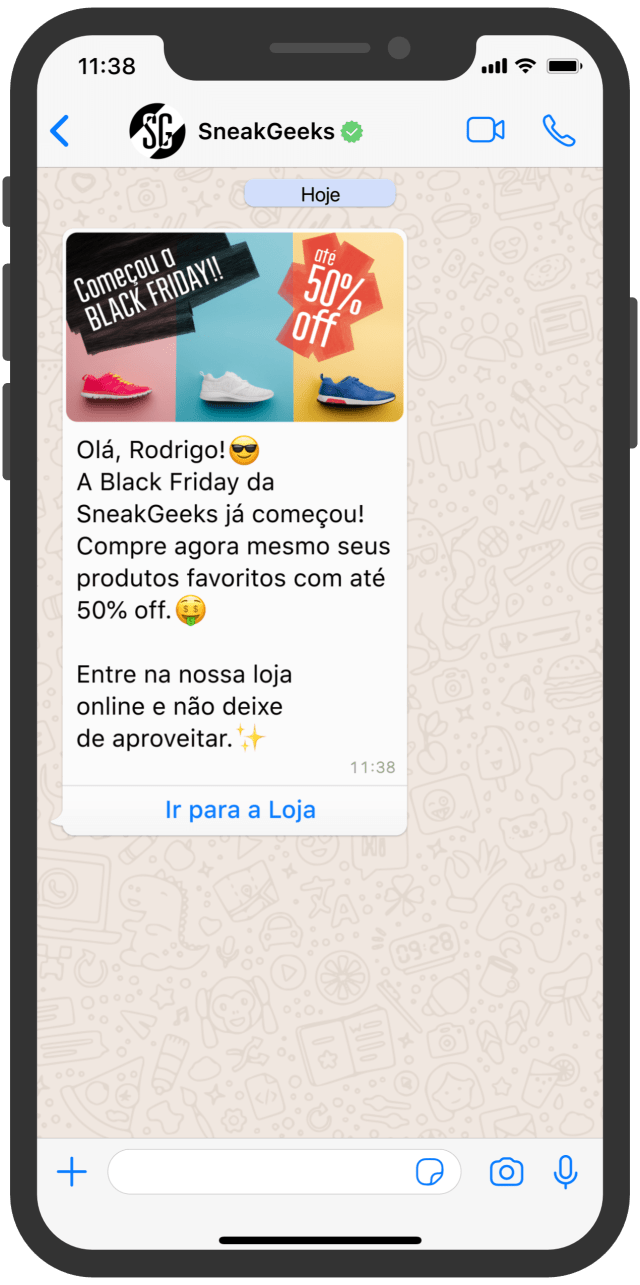The height and width of the screenshot is (1285, 640).
Task: Open the camera to send a photo
Action: [506, 1172]
